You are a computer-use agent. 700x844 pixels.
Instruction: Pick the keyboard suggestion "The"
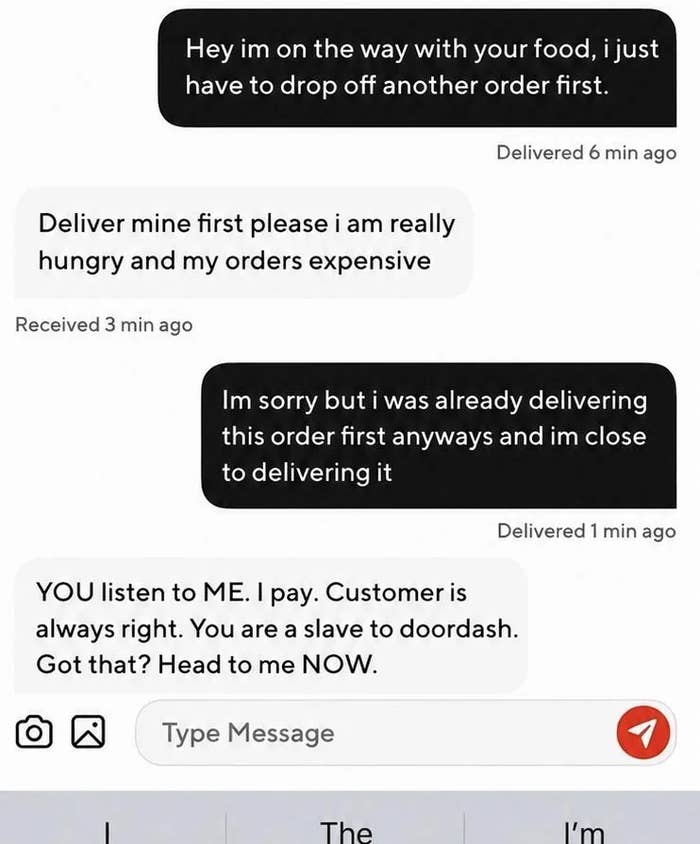click(346, 832)
